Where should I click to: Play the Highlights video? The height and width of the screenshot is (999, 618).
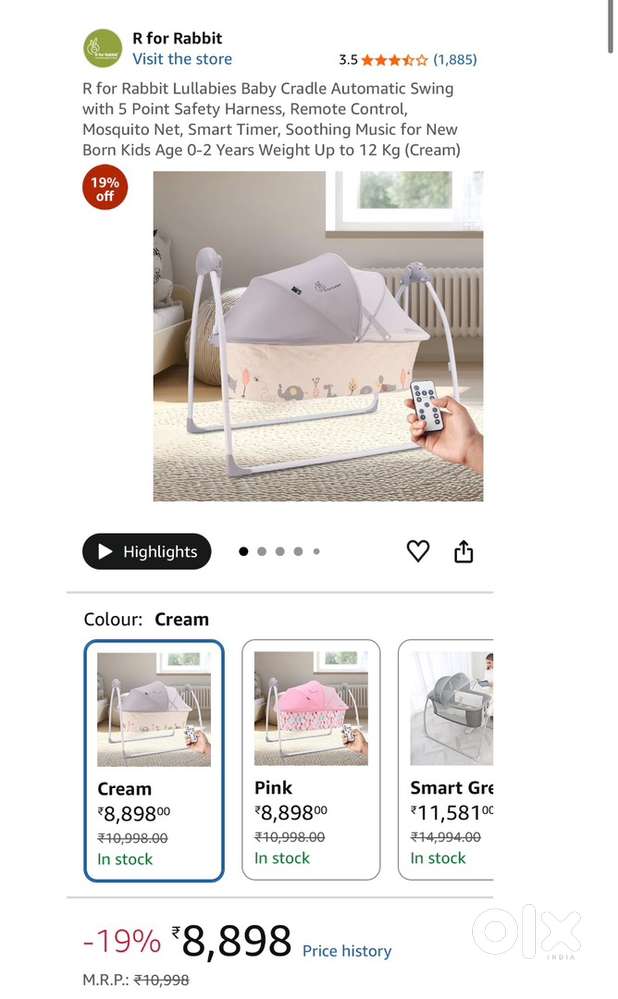click(x=147, y=552)
